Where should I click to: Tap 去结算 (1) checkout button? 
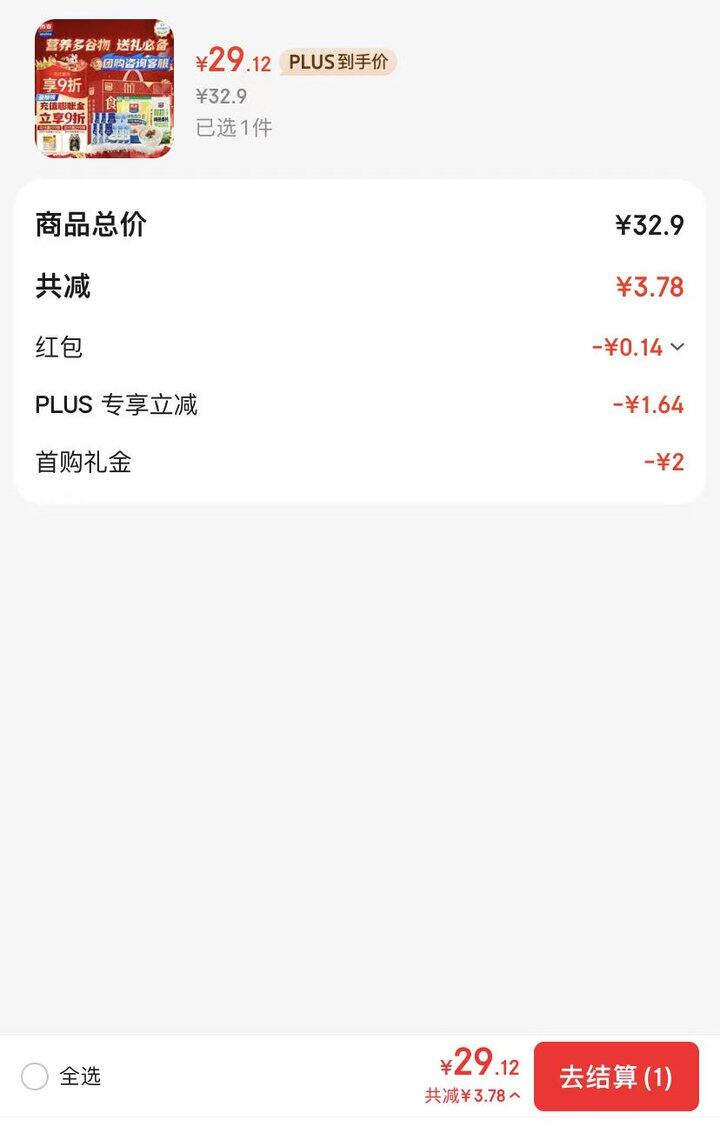pos(616,1077)
